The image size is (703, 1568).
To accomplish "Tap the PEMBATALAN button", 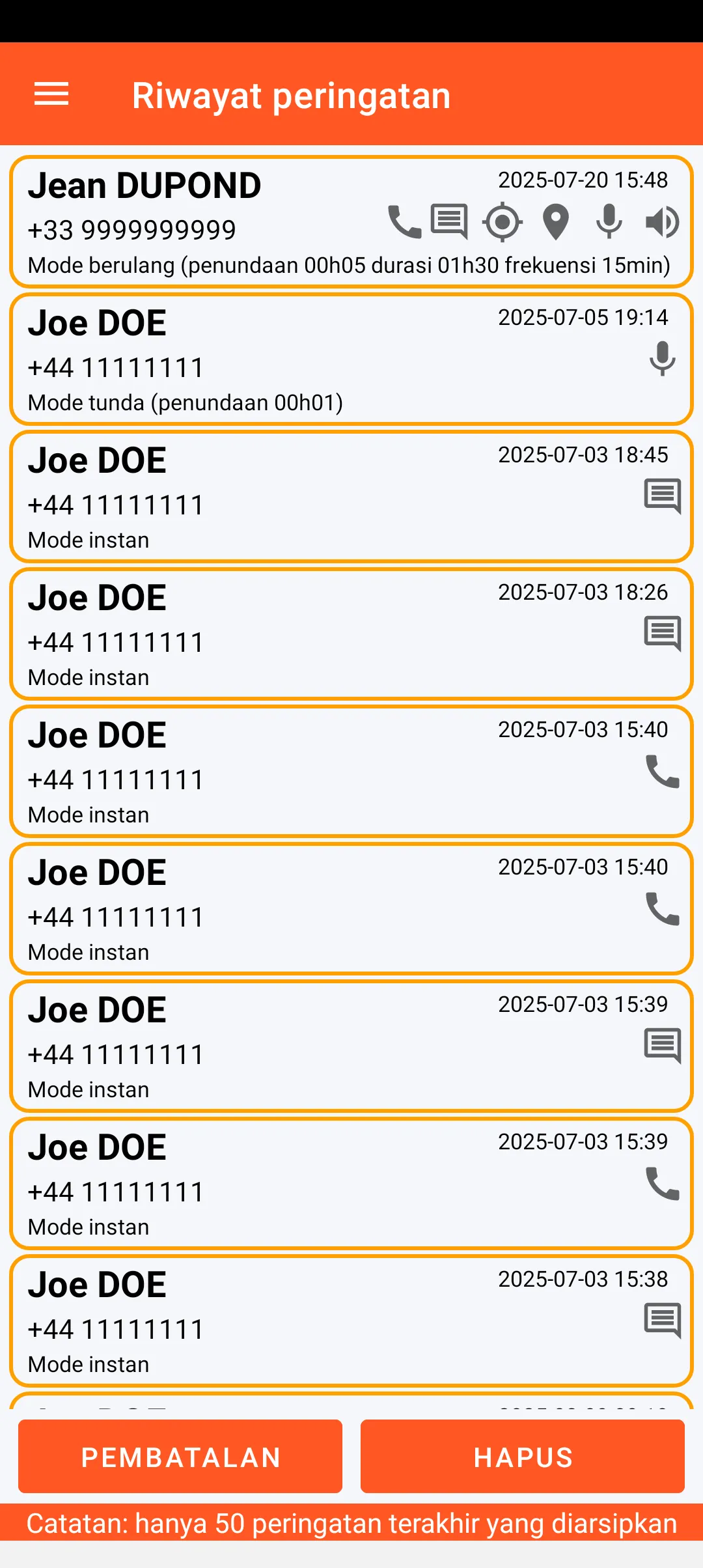I will [180, 1457].
